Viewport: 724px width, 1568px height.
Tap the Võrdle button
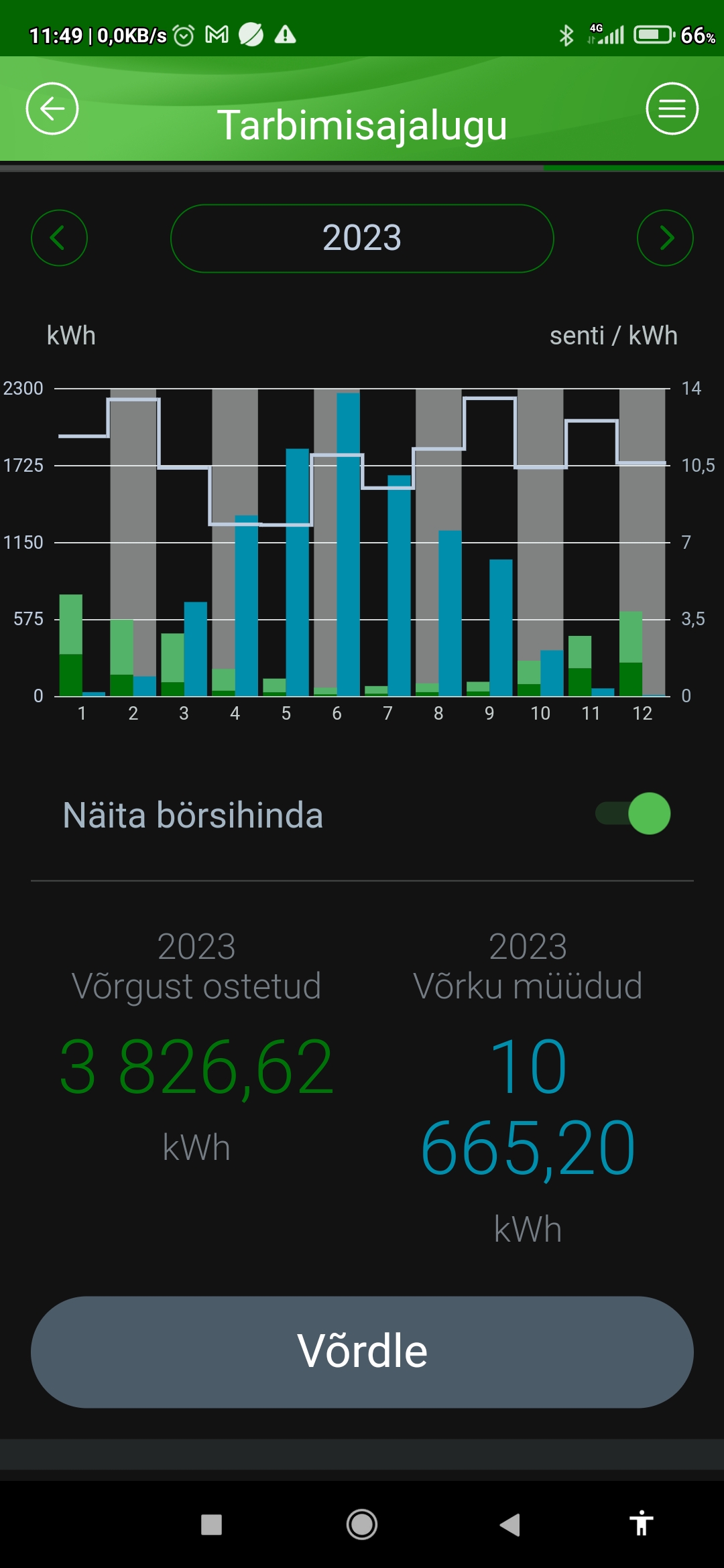click(362, 1352)
